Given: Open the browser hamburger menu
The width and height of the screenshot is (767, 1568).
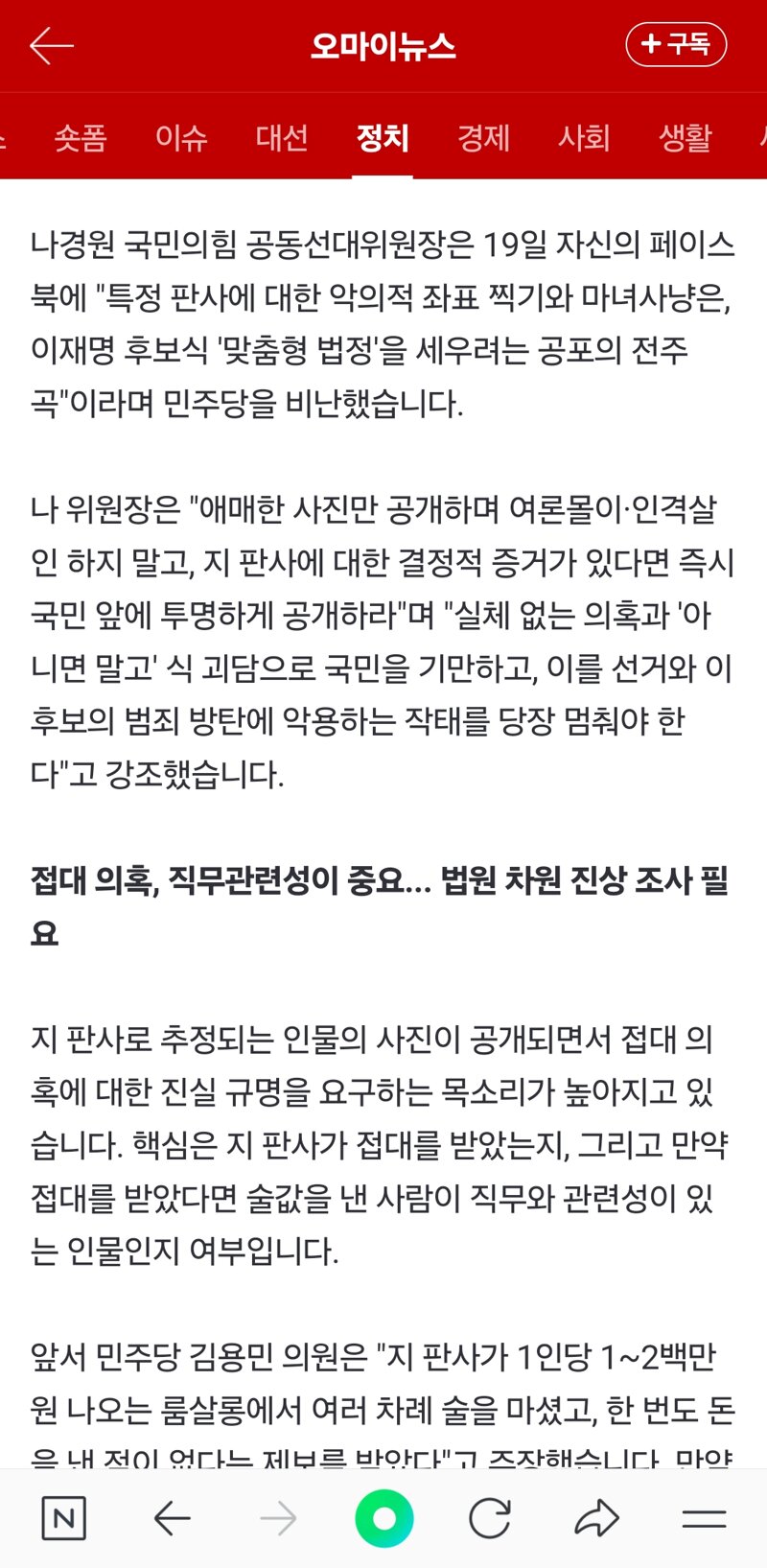Looking at the screenshot, I should (704, 1518).
